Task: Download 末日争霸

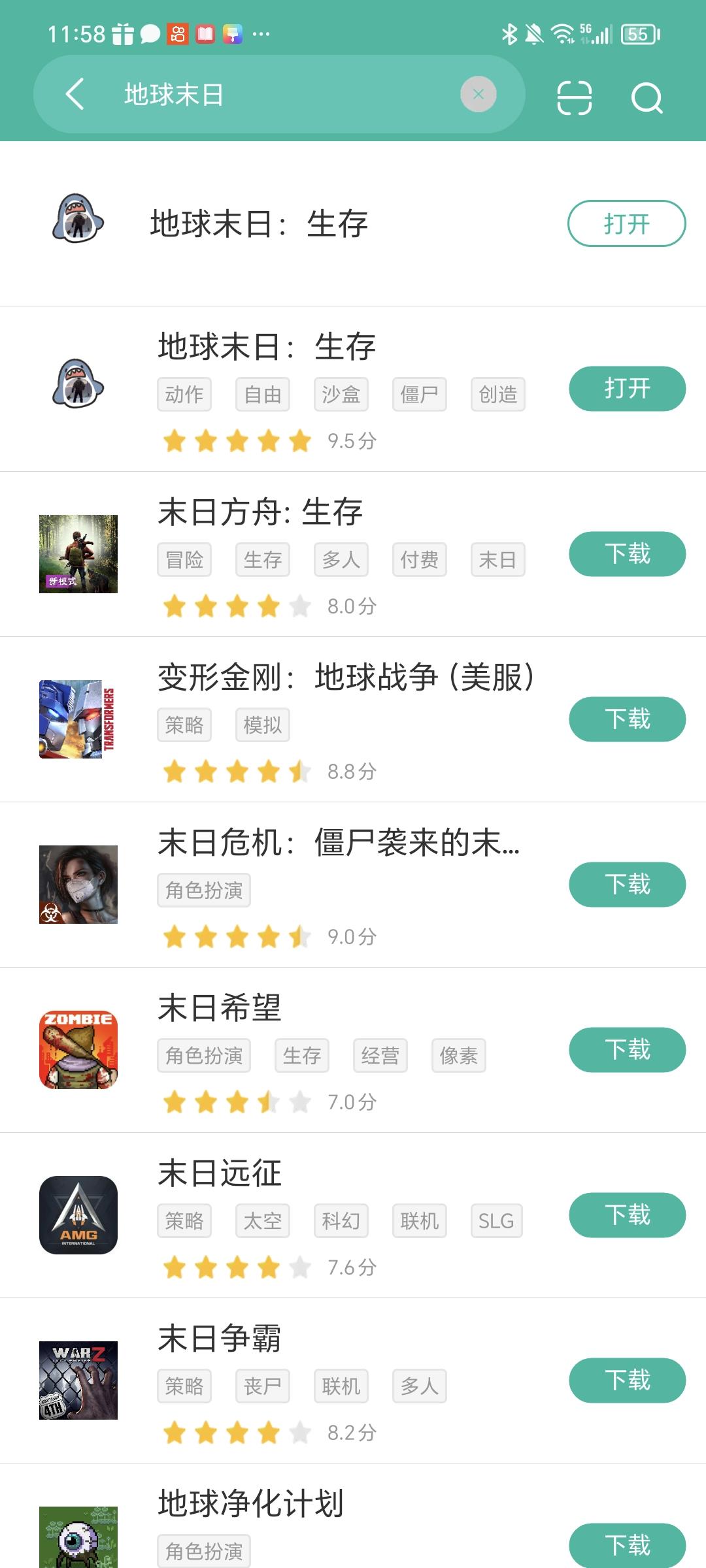Action: click(626, 1380)
